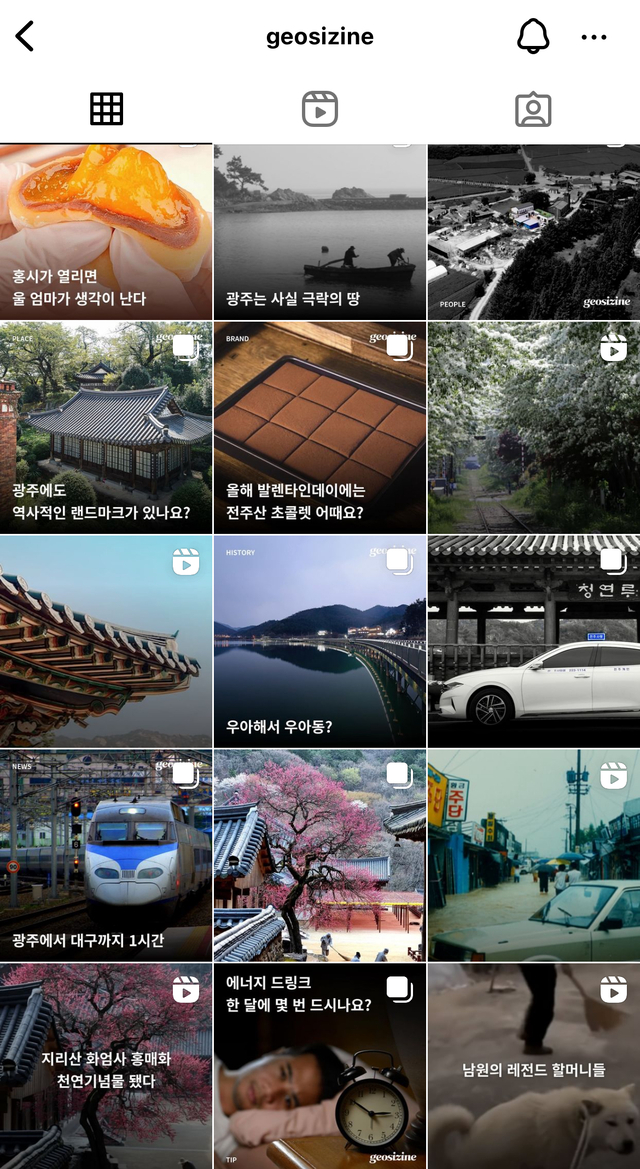
Task: Open the post '광주에도 역사적인 랜드마크가 있나요?'
Action: 106,427
